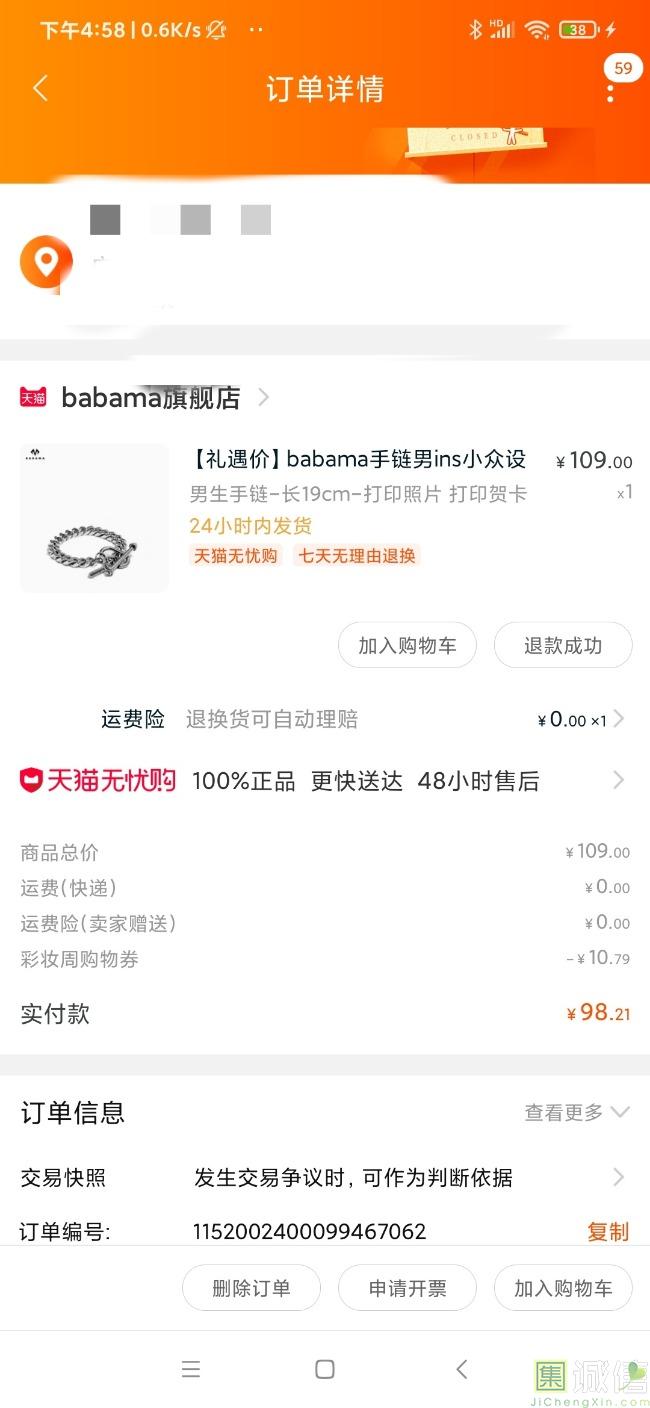Image resolution: width=650 pixels, height=1408 pixels.
Task: Open the babama bracelet product image
Action: (x=94, y=518)
